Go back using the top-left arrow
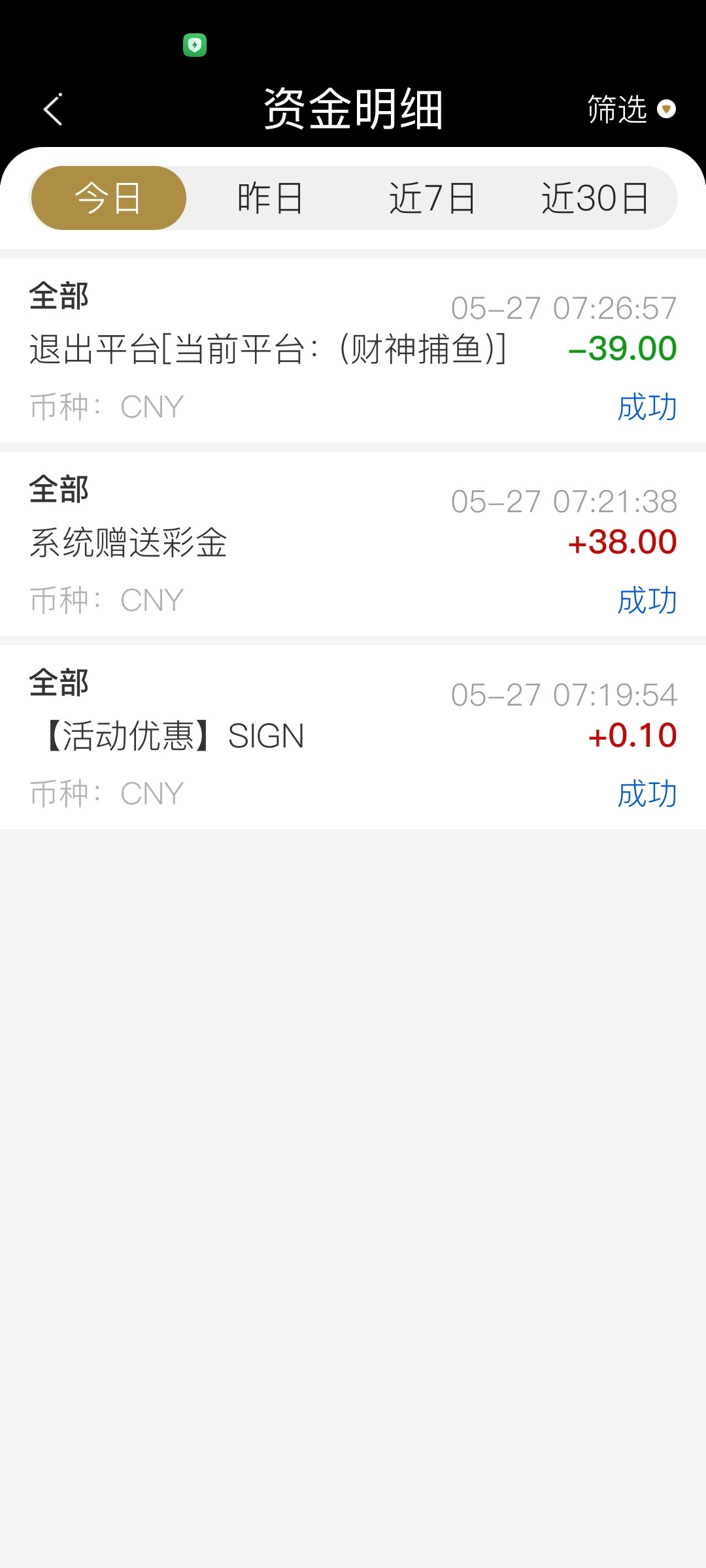 52,109
